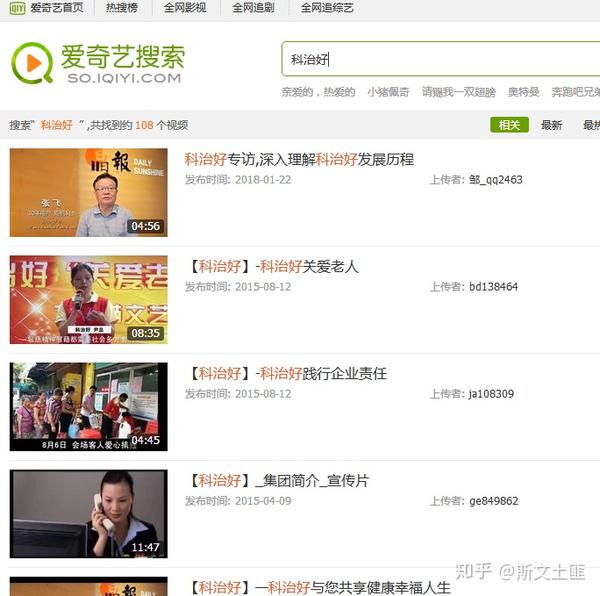Play the 04:56 interview video thumbnail
Screen dimensions: 600x596
(x=88, y=192)
